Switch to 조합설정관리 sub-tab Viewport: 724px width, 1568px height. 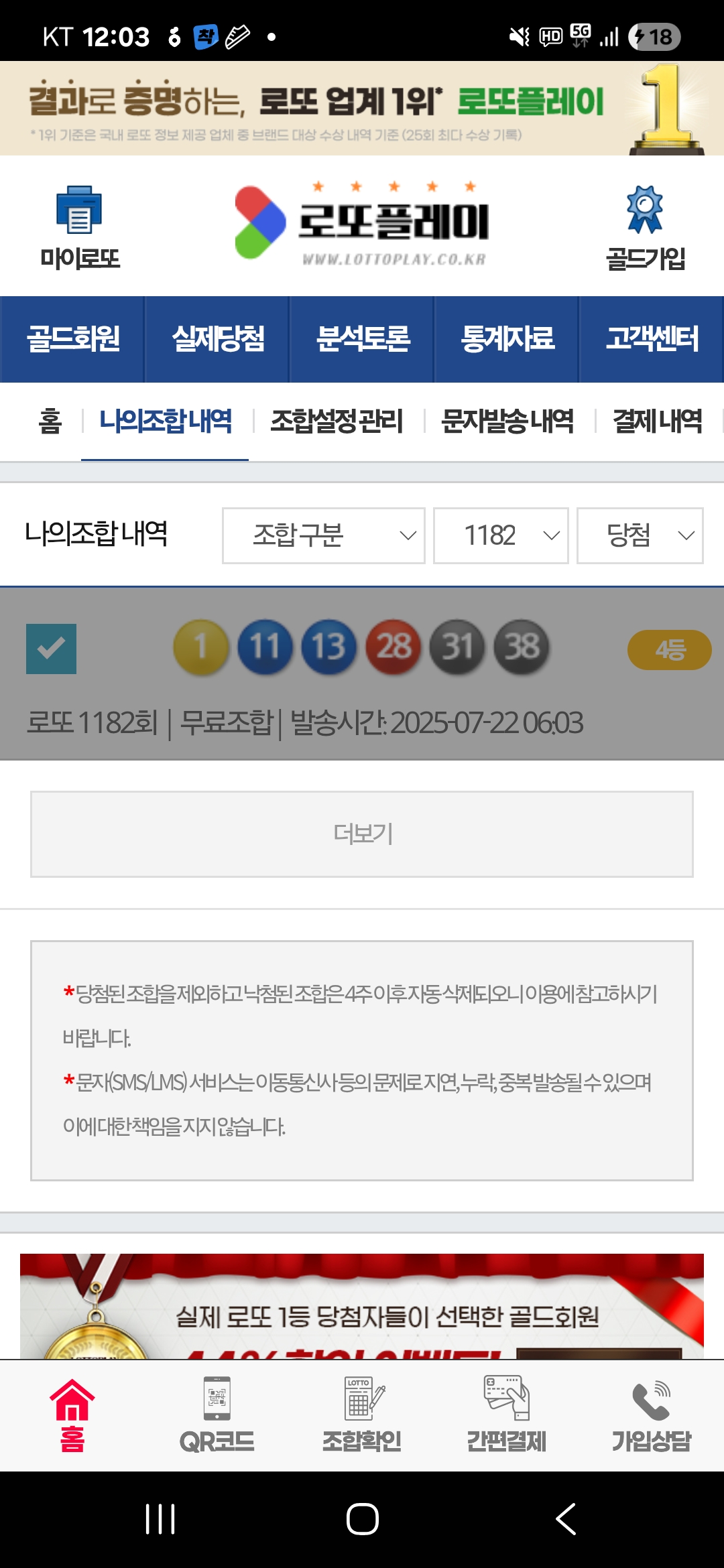coord(337,421)
